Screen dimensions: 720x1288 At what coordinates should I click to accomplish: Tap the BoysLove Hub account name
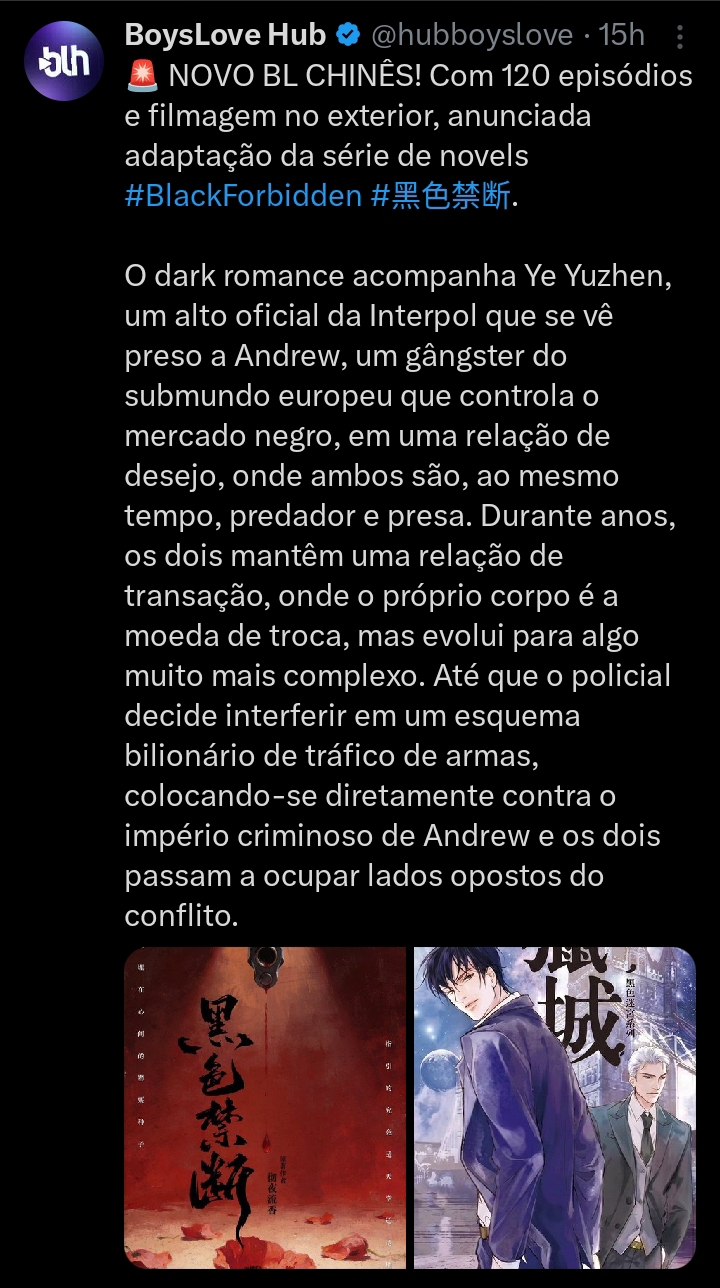[x=226, y=36]
